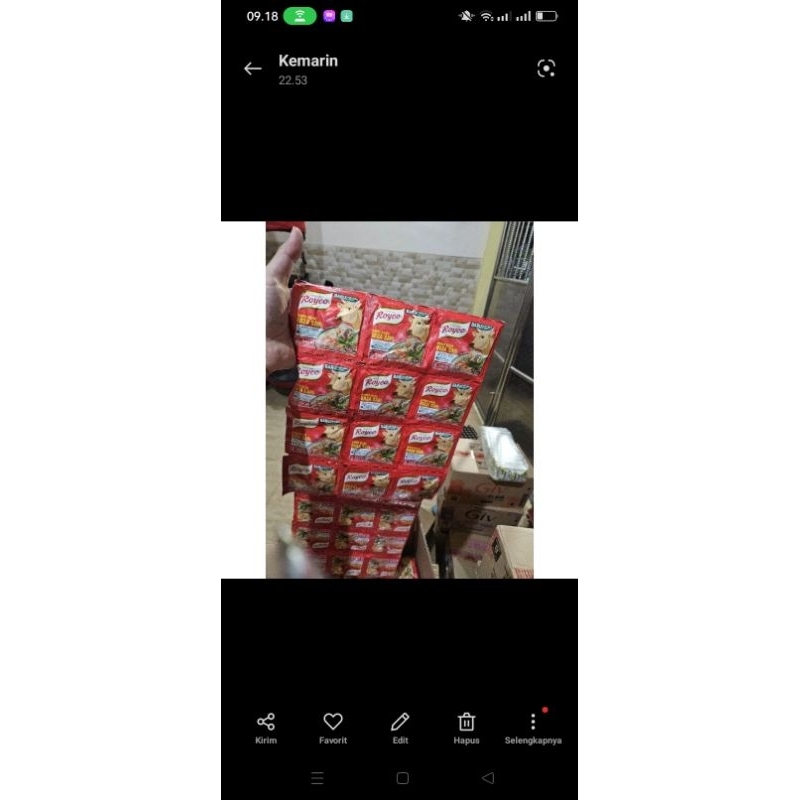The height and width of the screenshot is (800, 800).
Task: Tap the system home button
Action: tap(402, 778)
